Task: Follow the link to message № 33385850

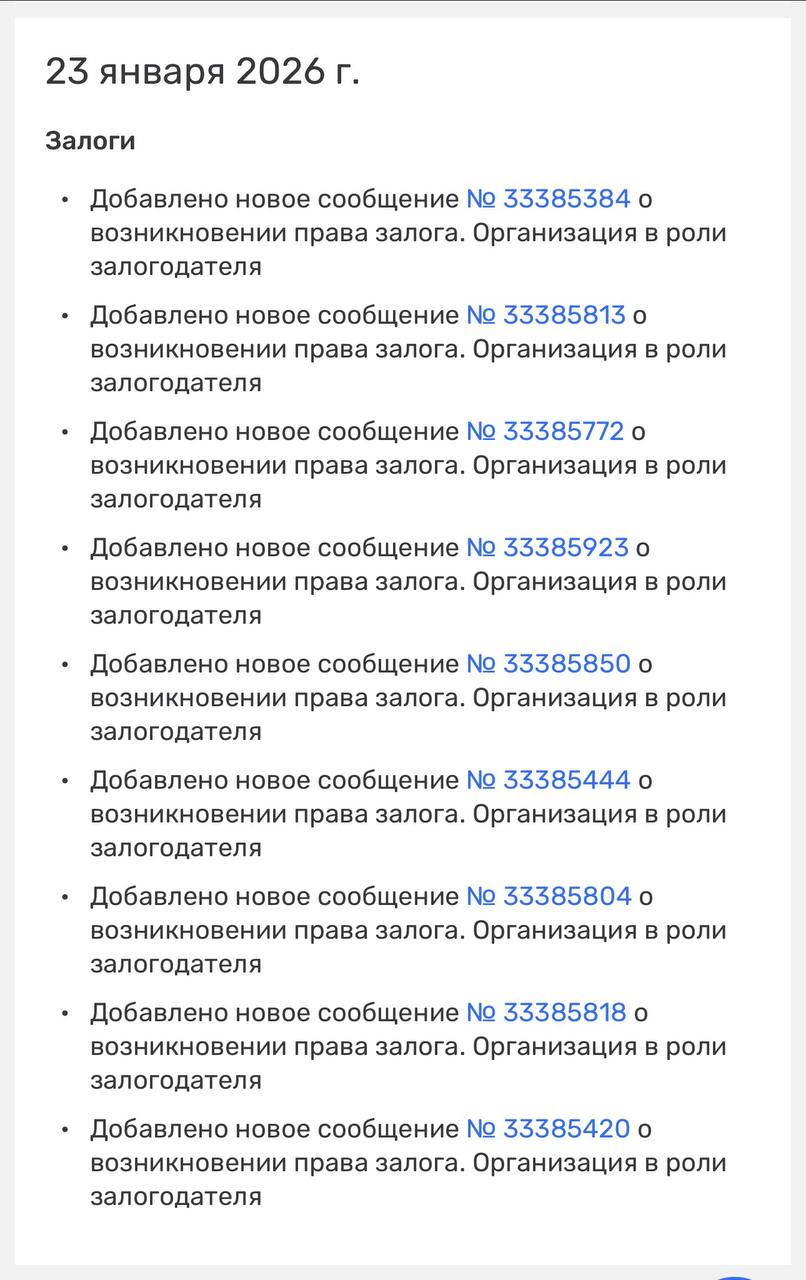Action: [548, 664]
